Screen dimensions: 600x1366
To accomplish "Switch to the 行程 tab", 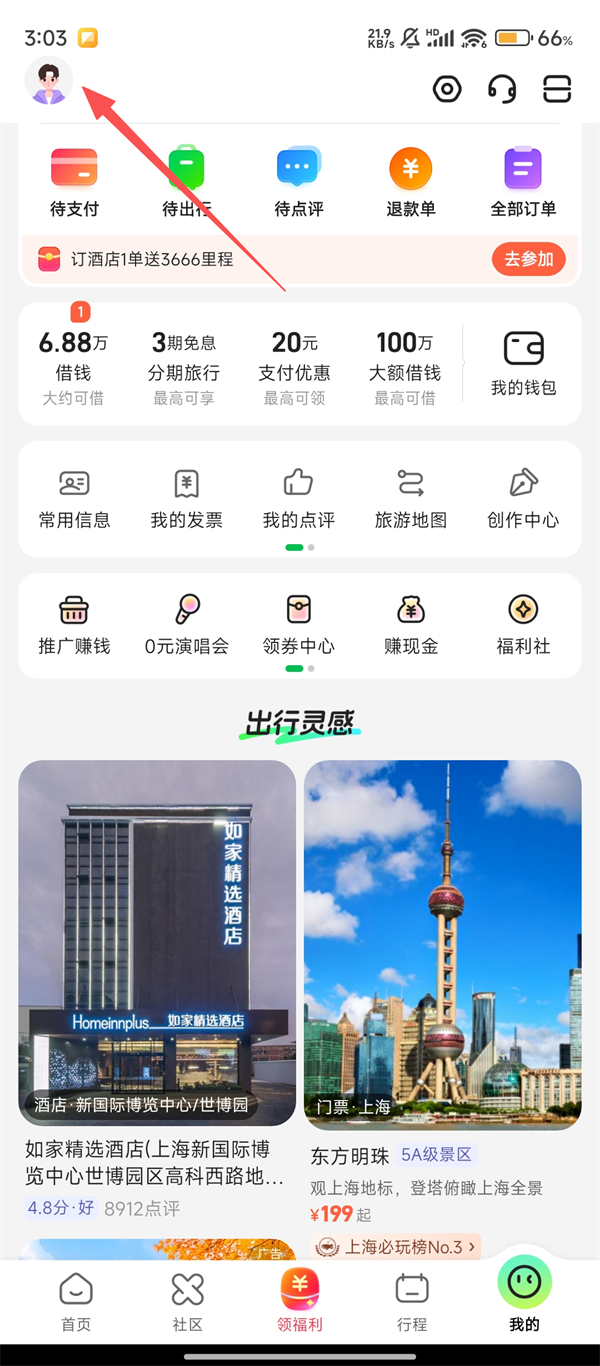I will tap(412, 1302).
